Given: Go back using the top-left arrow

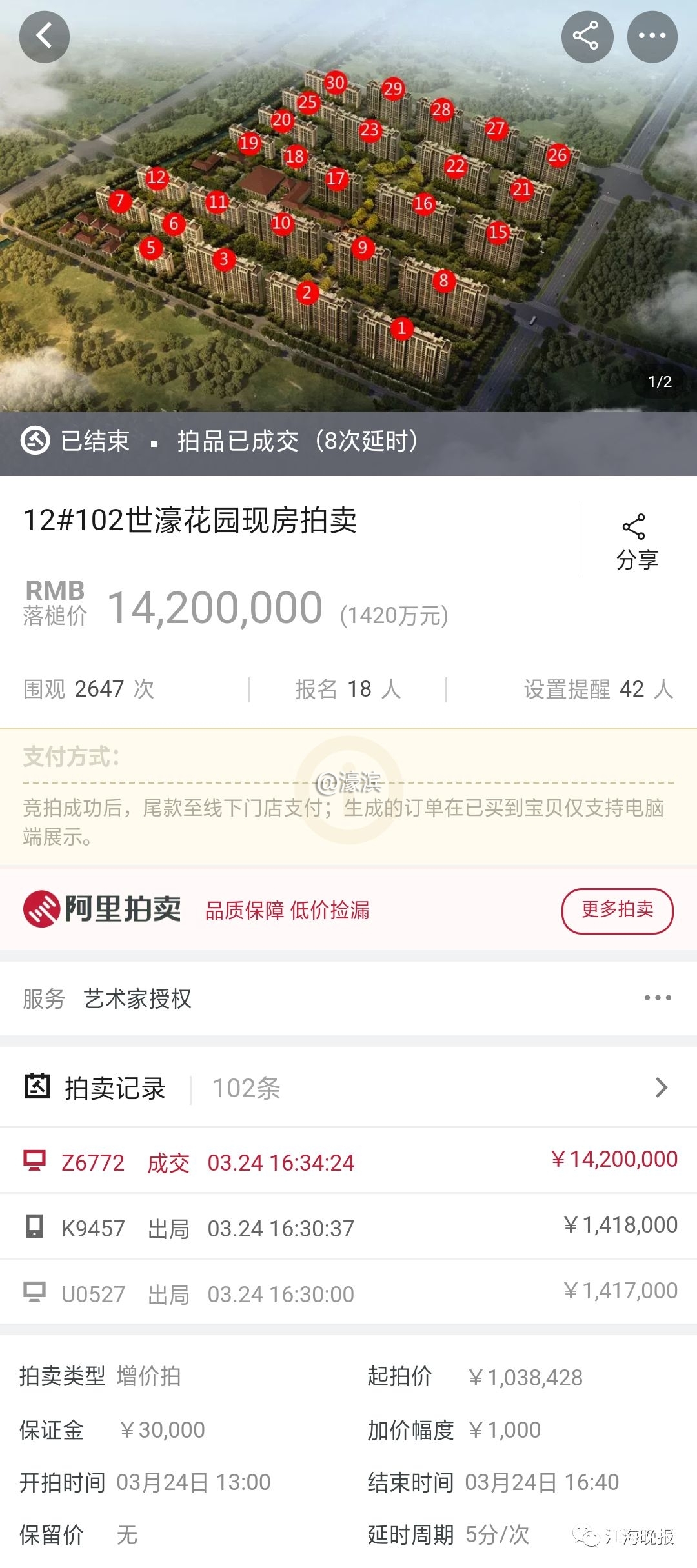Looking at the screenshot, I should 44,37.
